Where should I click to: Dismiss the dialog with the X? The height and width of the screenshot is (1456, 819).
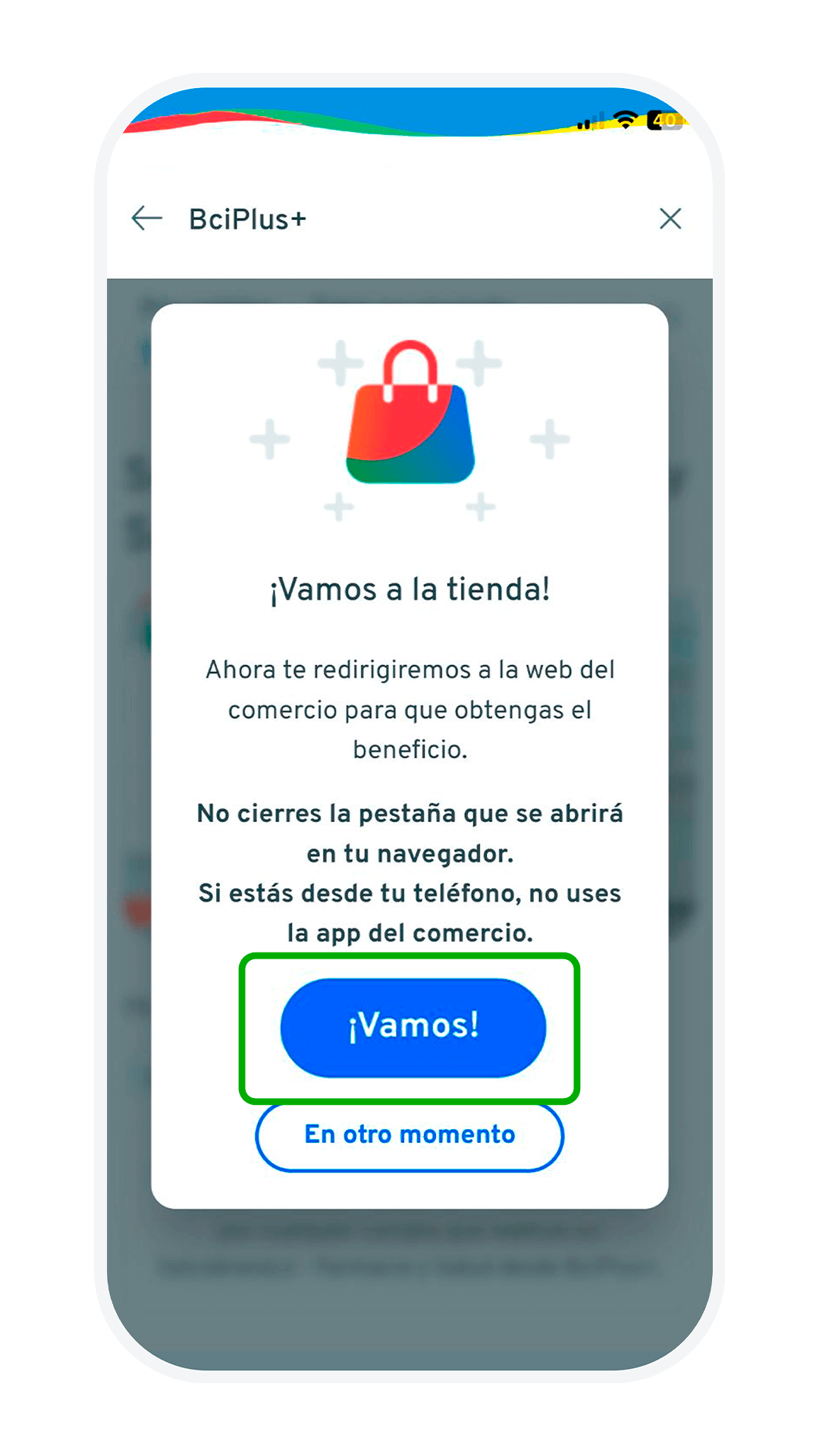point(670,219)
